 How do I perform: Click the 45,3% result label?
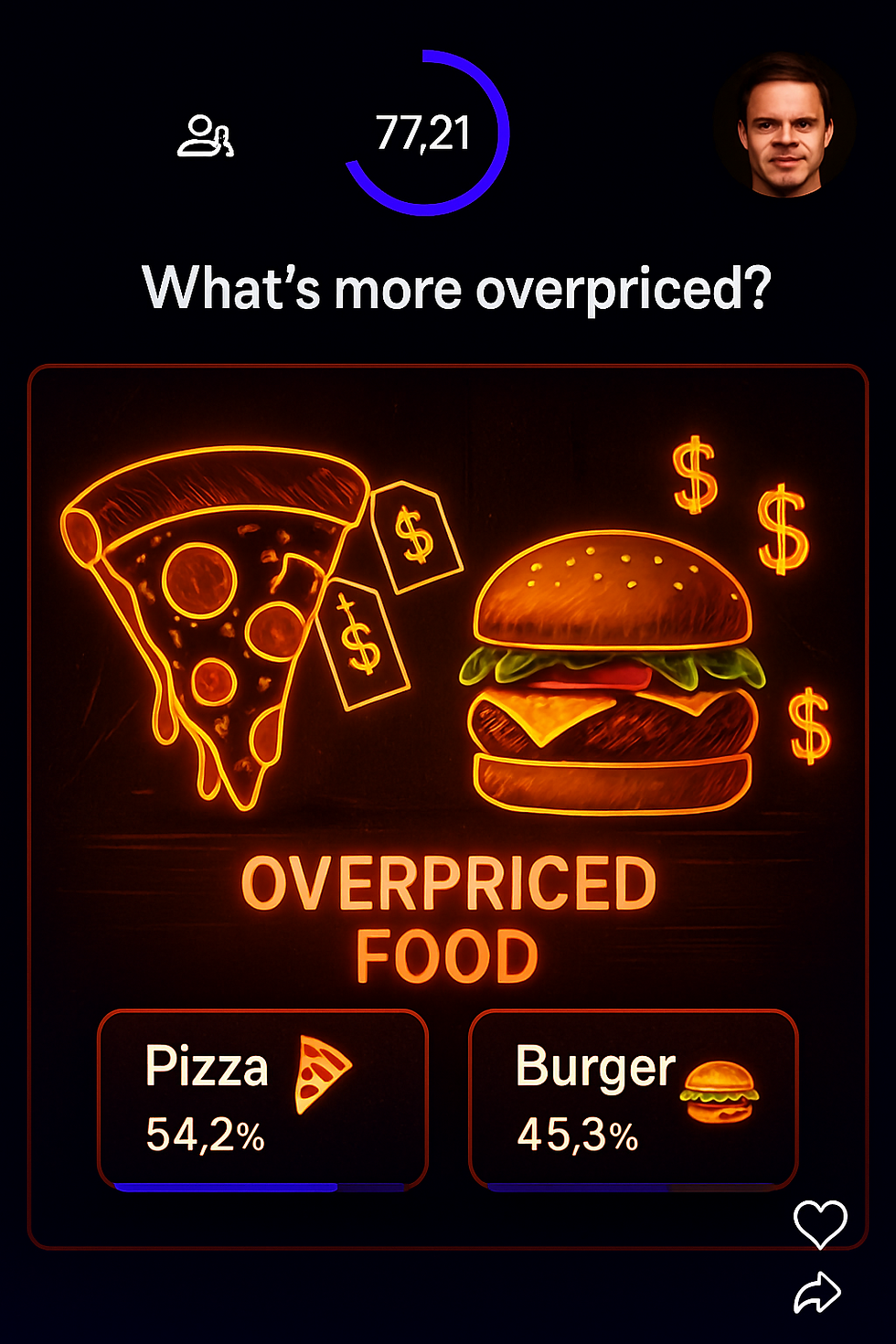point(577,1136)
